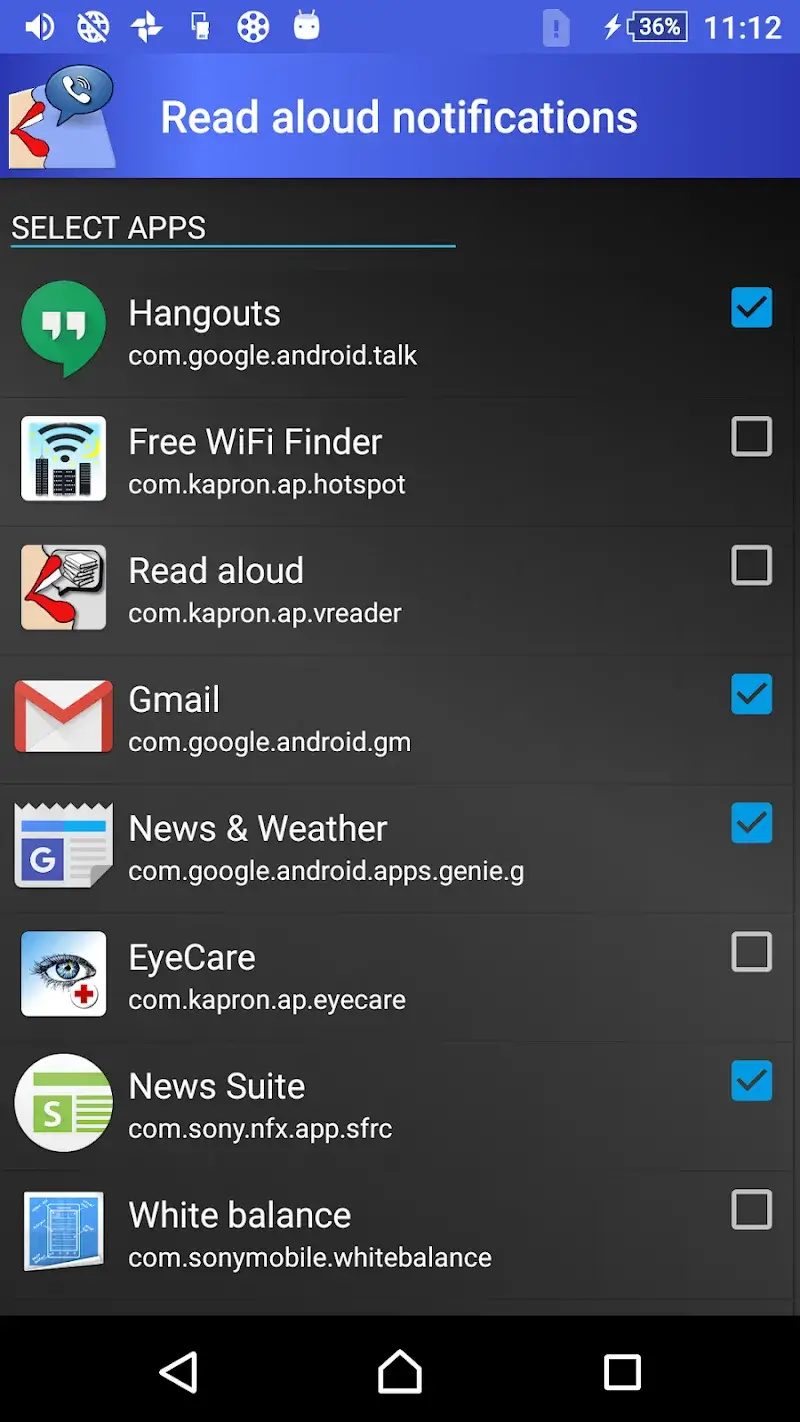Click the Read aloud notifications header logo

62,114
